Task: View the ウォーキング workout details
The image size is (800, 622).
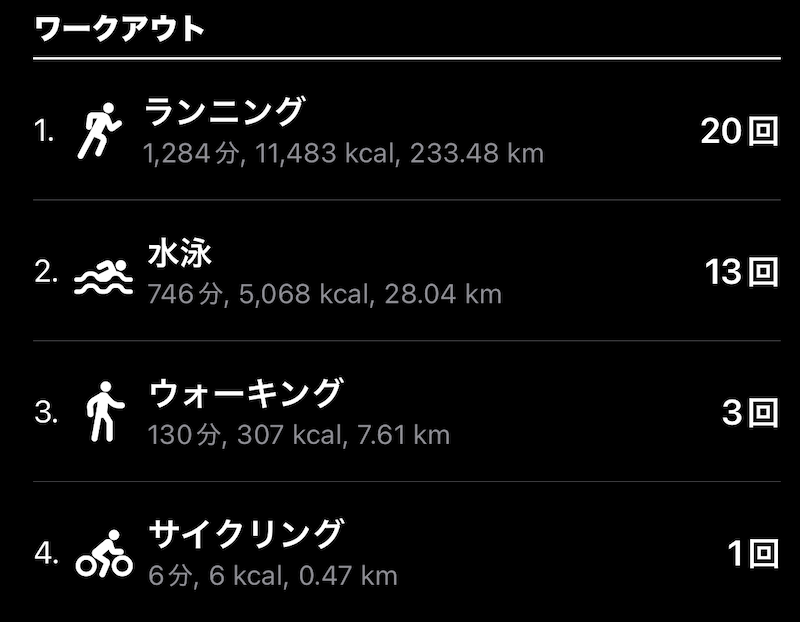Action: [x=400, y=412]
